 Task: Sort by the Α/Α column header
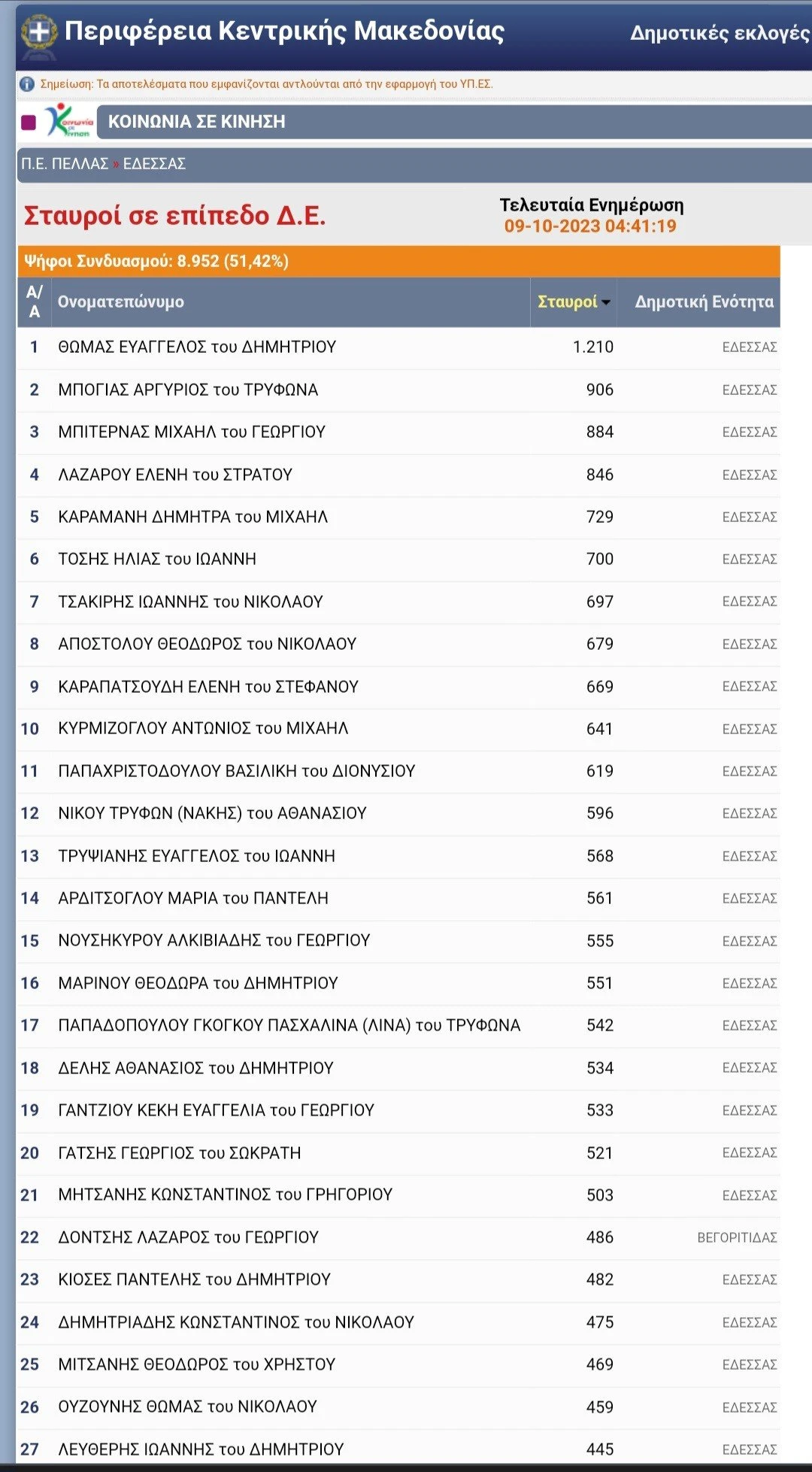click(x=34, y=302)
